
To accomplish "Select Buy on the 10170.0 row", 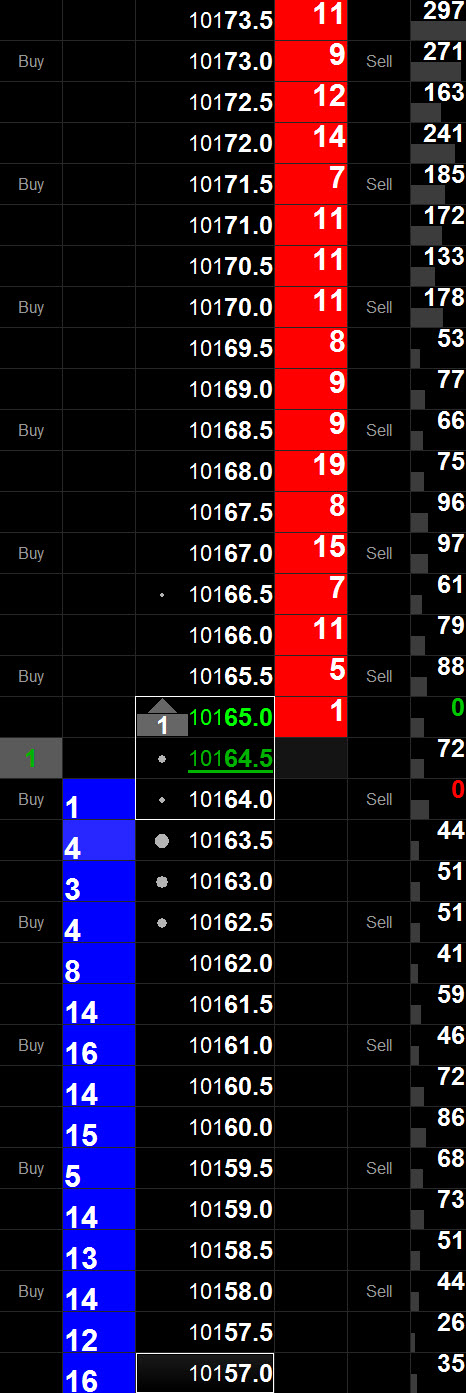I will click(x=31, y=307).
